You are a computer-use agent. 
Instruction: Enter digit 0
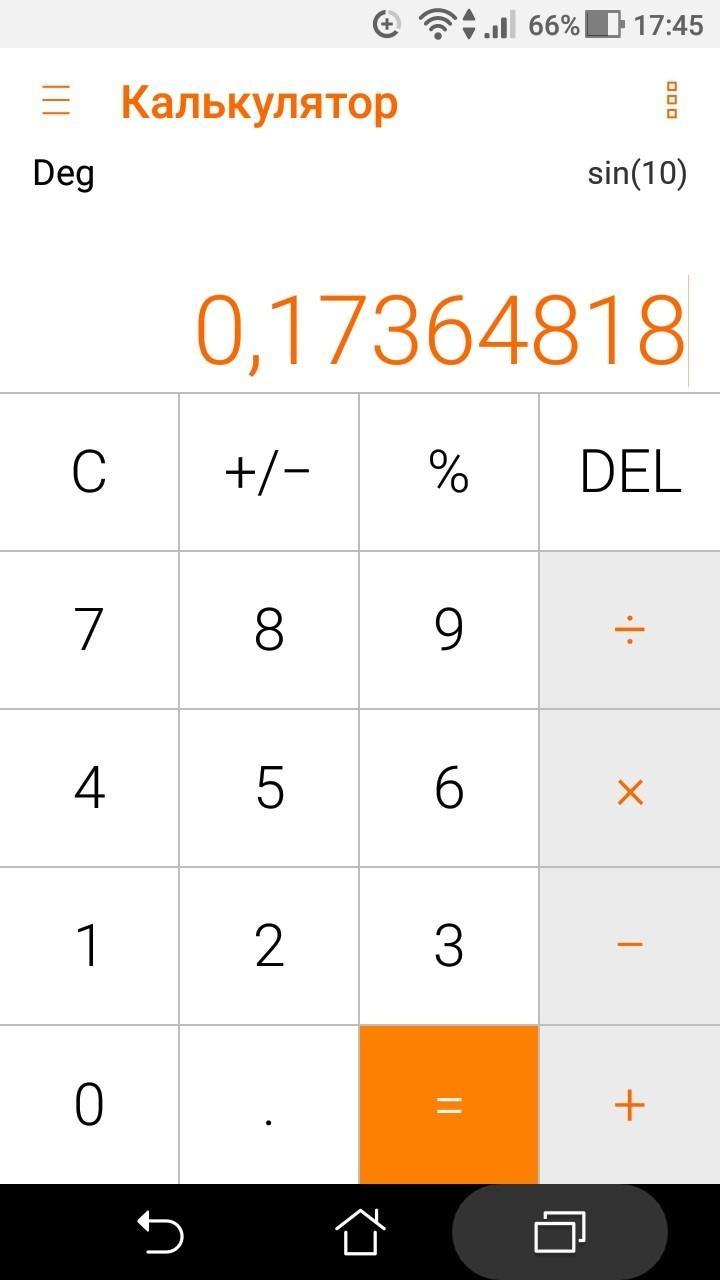click(89, 1105)
